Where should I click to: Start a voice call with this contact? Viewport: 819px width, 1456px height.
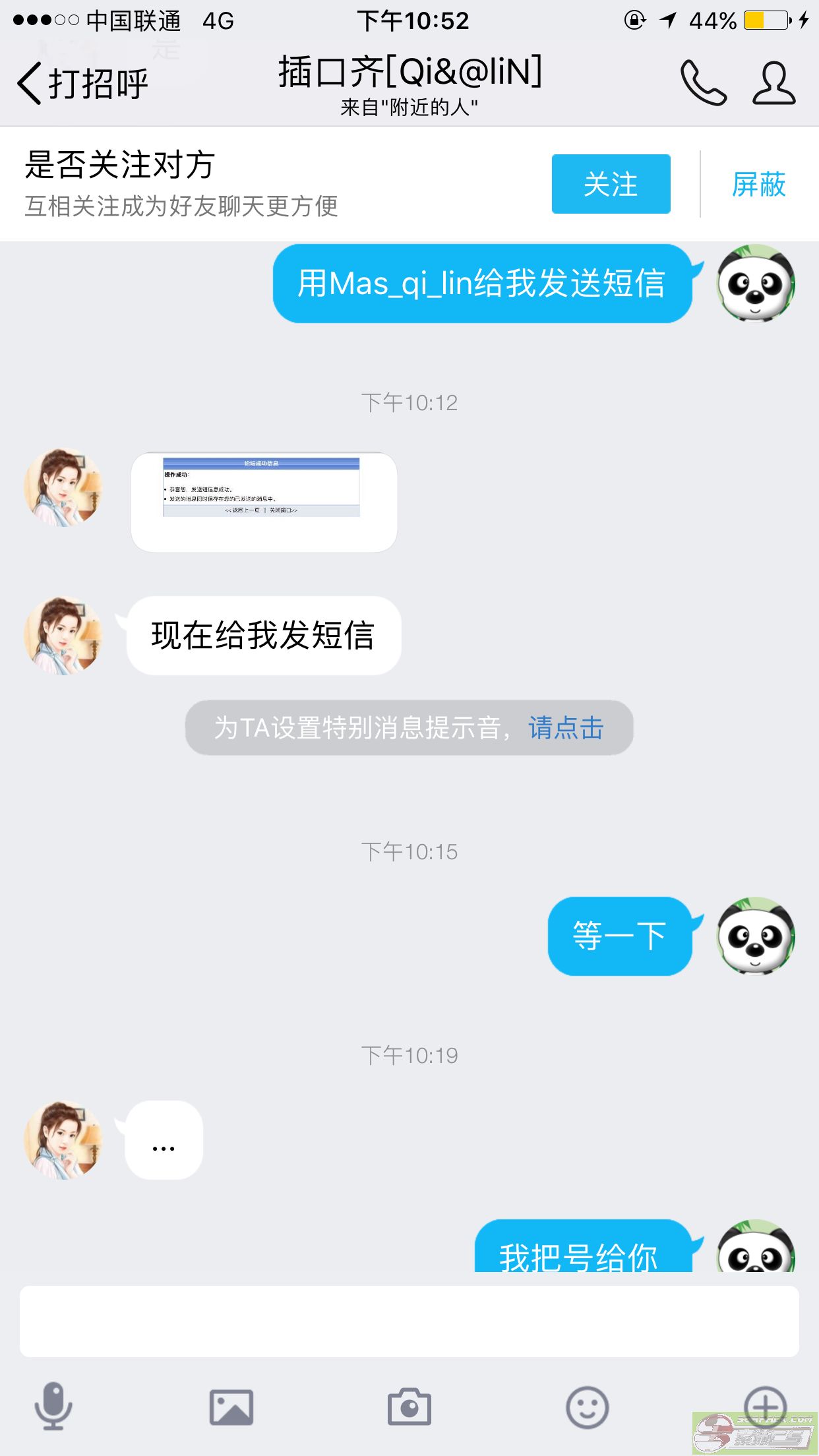704,83
